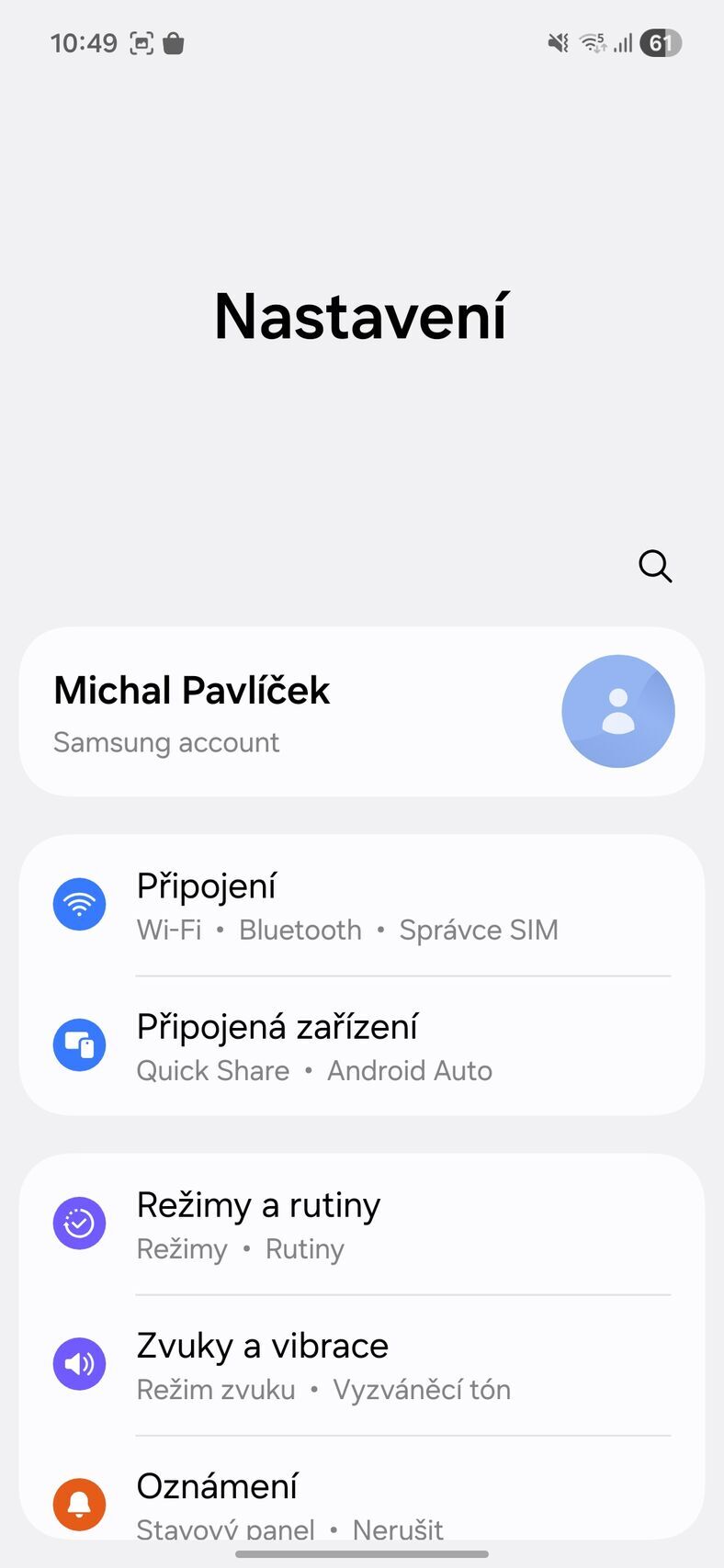The height and width of the screenshot is (1568, 724).
Task: Tap the Quick Share shortcut
Action: coord(213,1070)
